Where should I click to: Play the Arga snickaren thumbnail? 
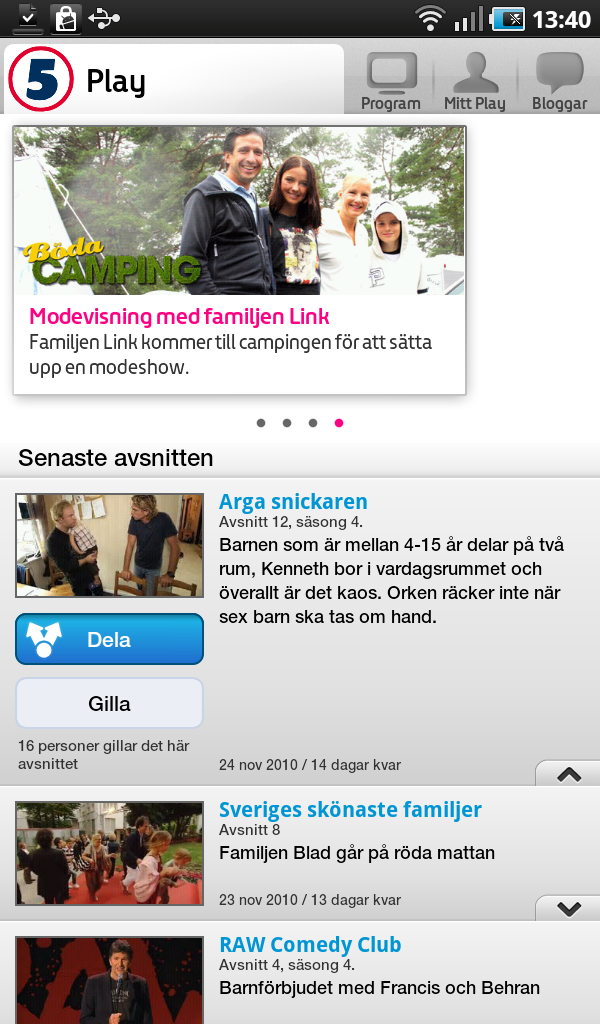click(110, 545)
